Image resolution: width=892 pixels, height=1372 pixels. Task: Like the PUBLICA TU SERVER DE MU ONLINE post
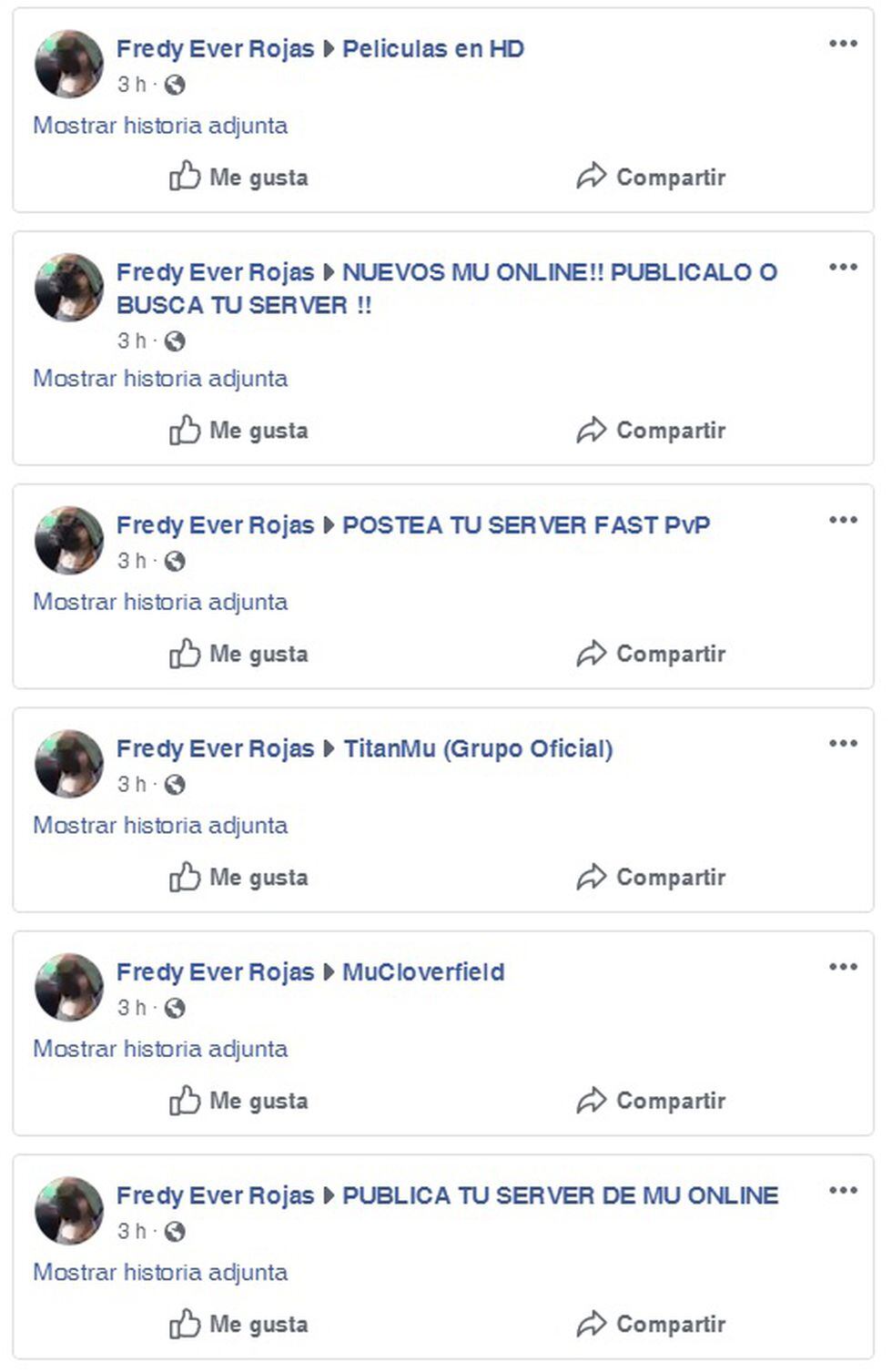pos(238,1324)
